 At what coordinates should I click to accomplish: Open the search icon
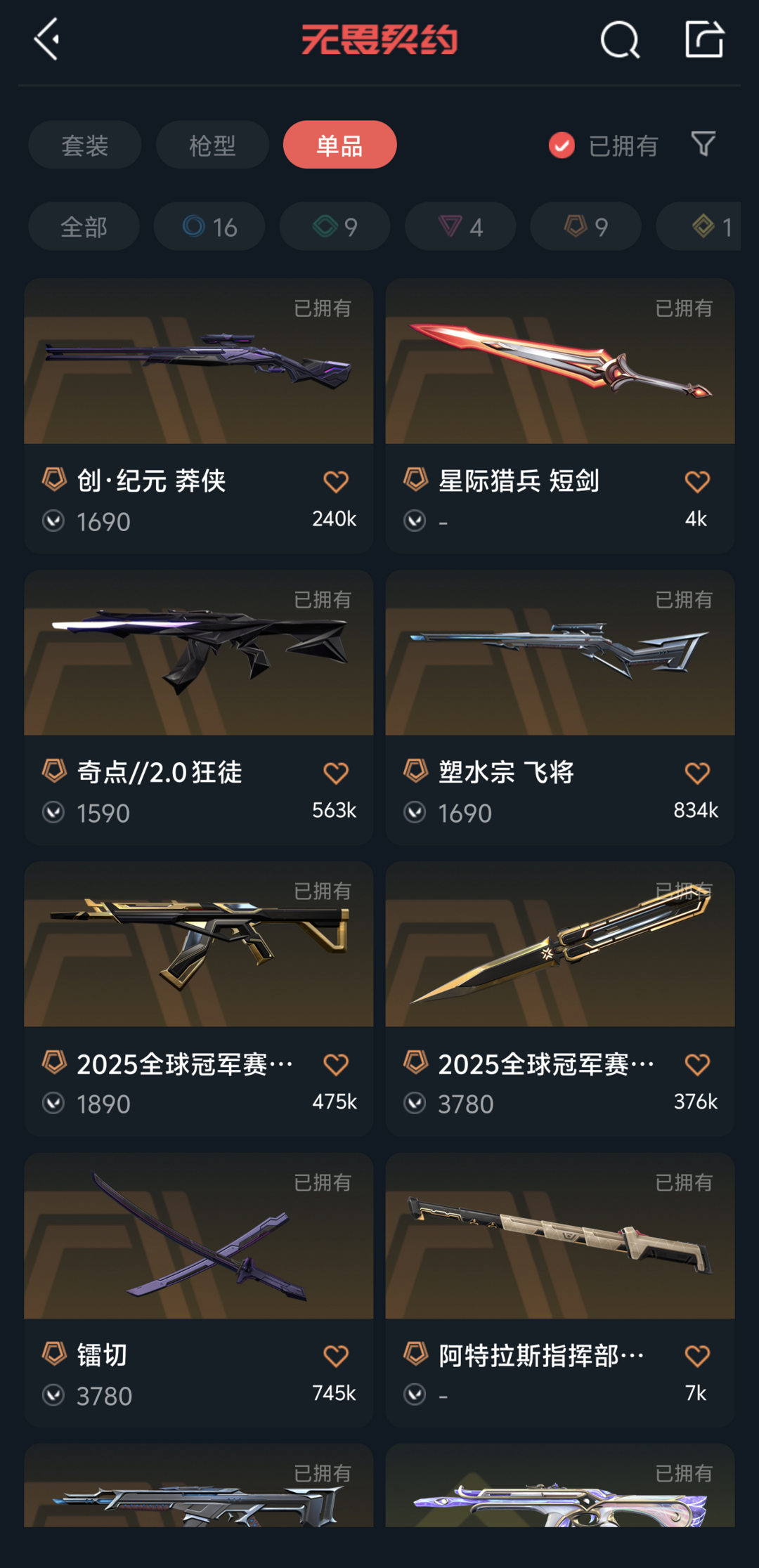coord(620,39)
